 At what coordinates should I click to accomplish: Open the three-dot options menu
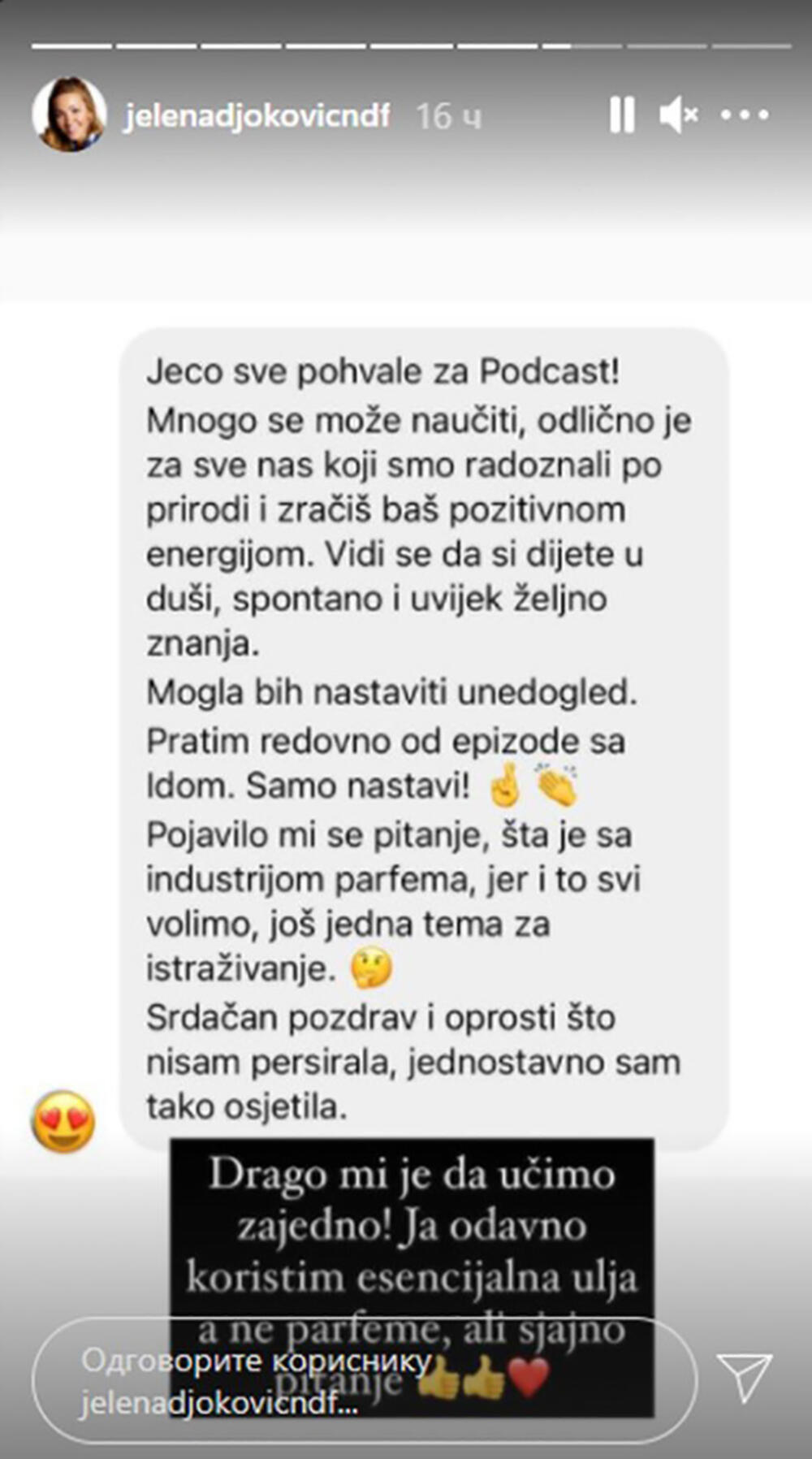click(745, 115)
